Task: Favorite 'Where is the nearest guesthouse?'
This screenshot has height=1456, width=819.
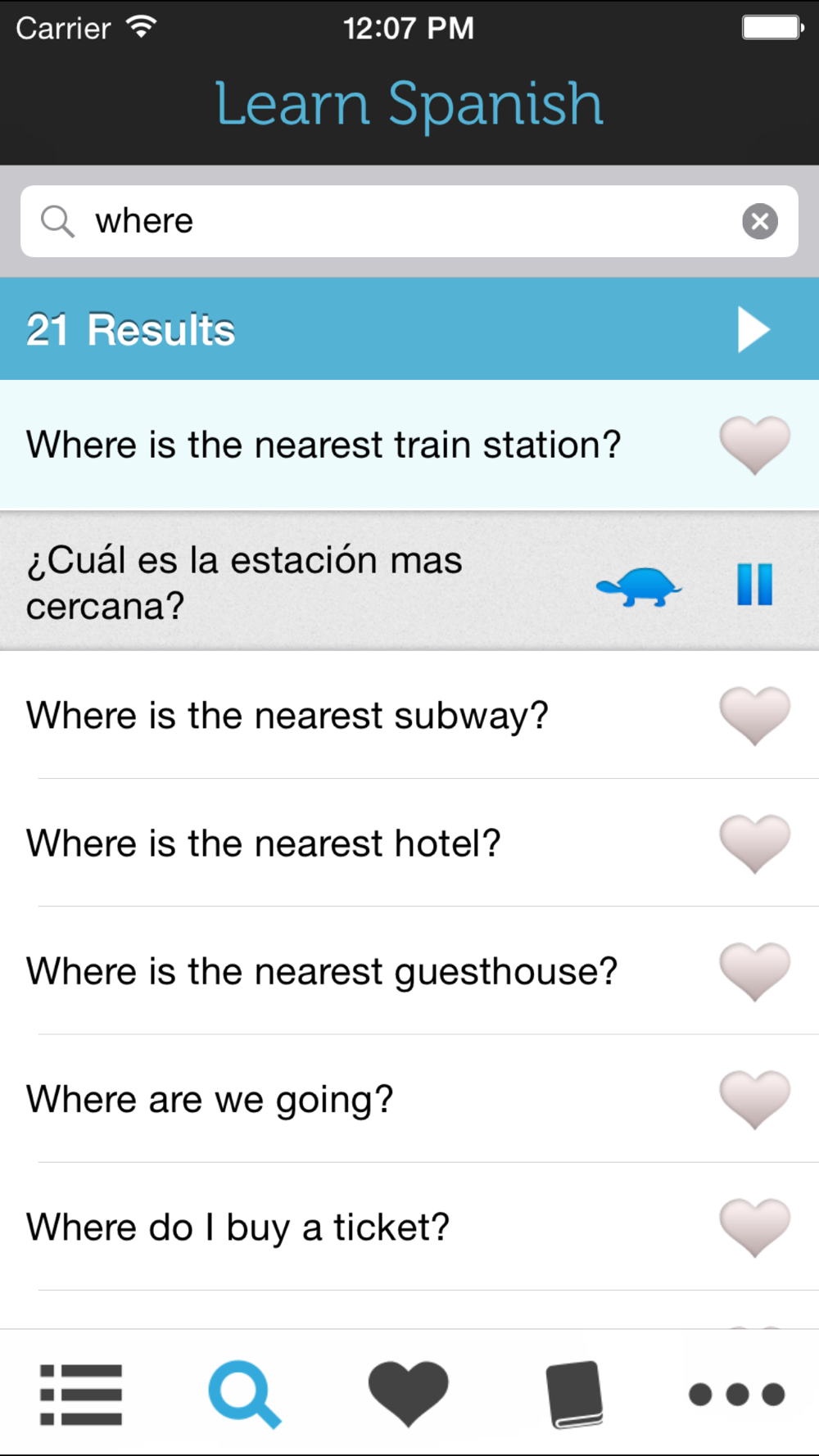Action: [x=754, y=971]
